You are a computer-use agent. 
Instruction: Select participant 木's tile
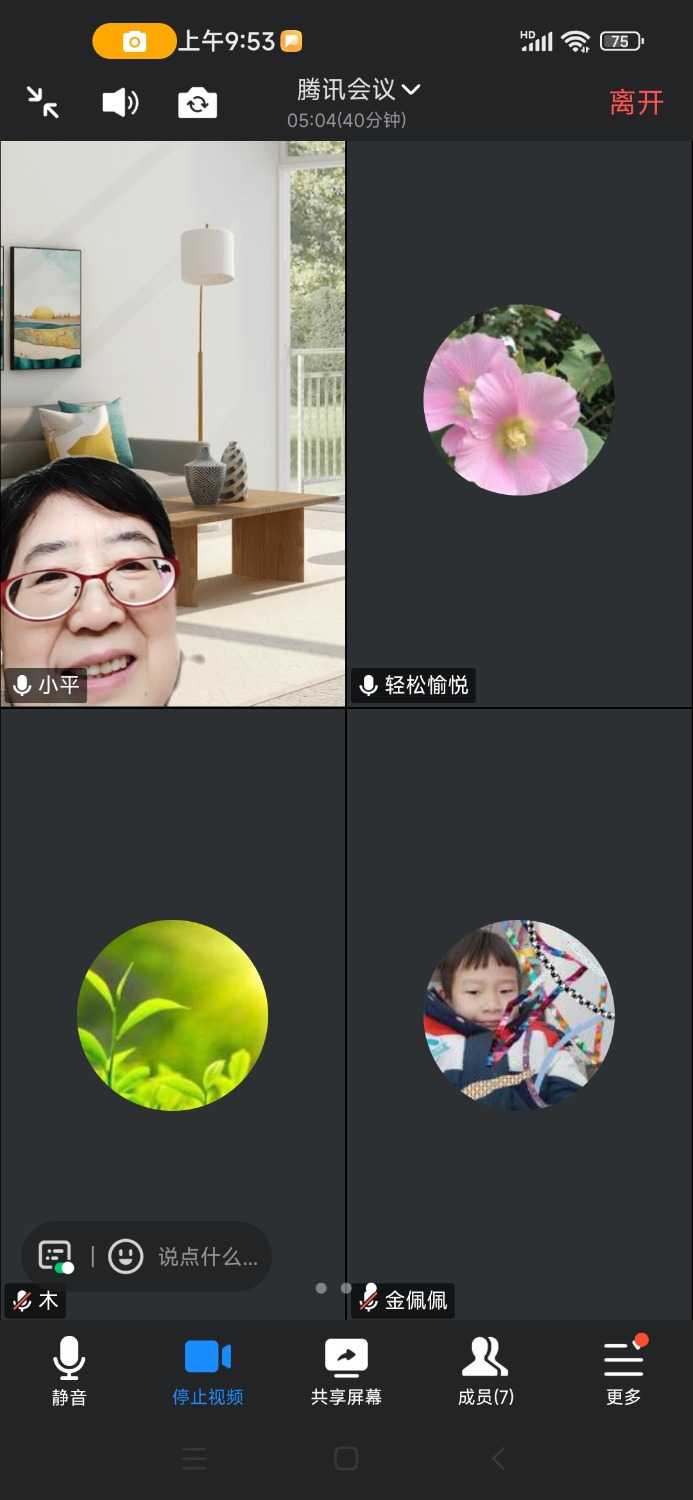(x=172, y=1014)
